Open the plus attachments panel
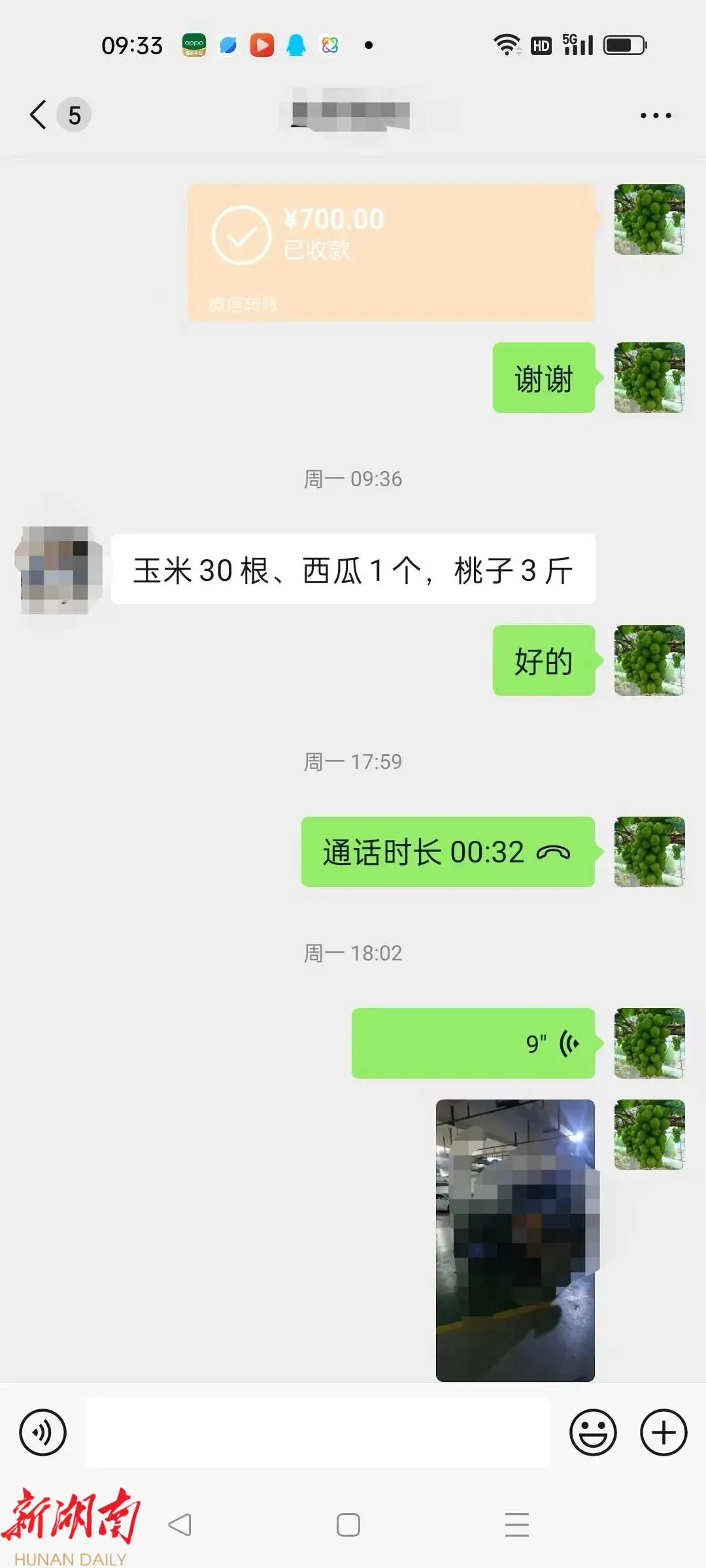The image size is (706, 1568). pyautogui.click(x=664, y=1433)
